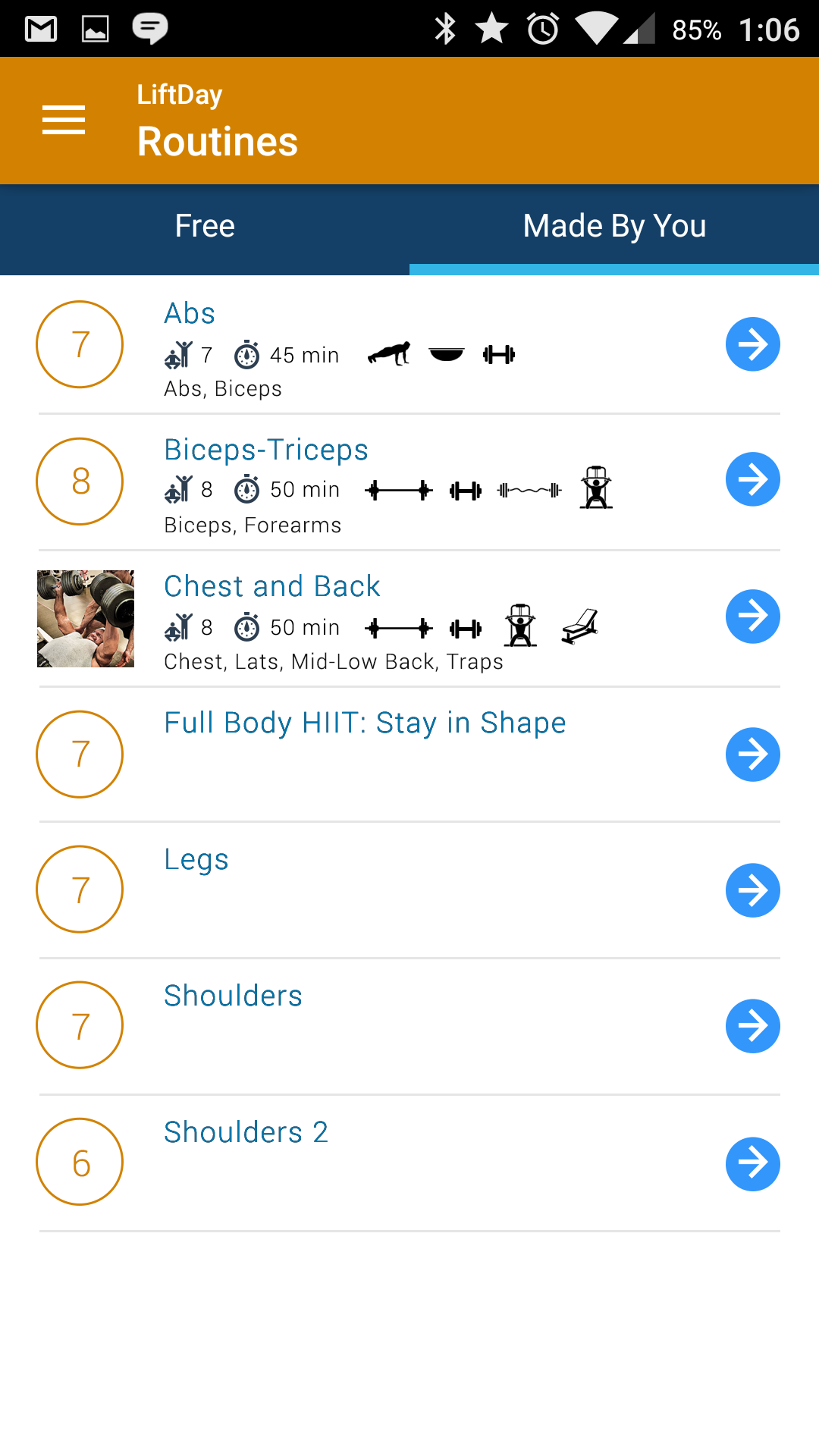
Task: Open the Shoulders routine
Action: (233, 996)
